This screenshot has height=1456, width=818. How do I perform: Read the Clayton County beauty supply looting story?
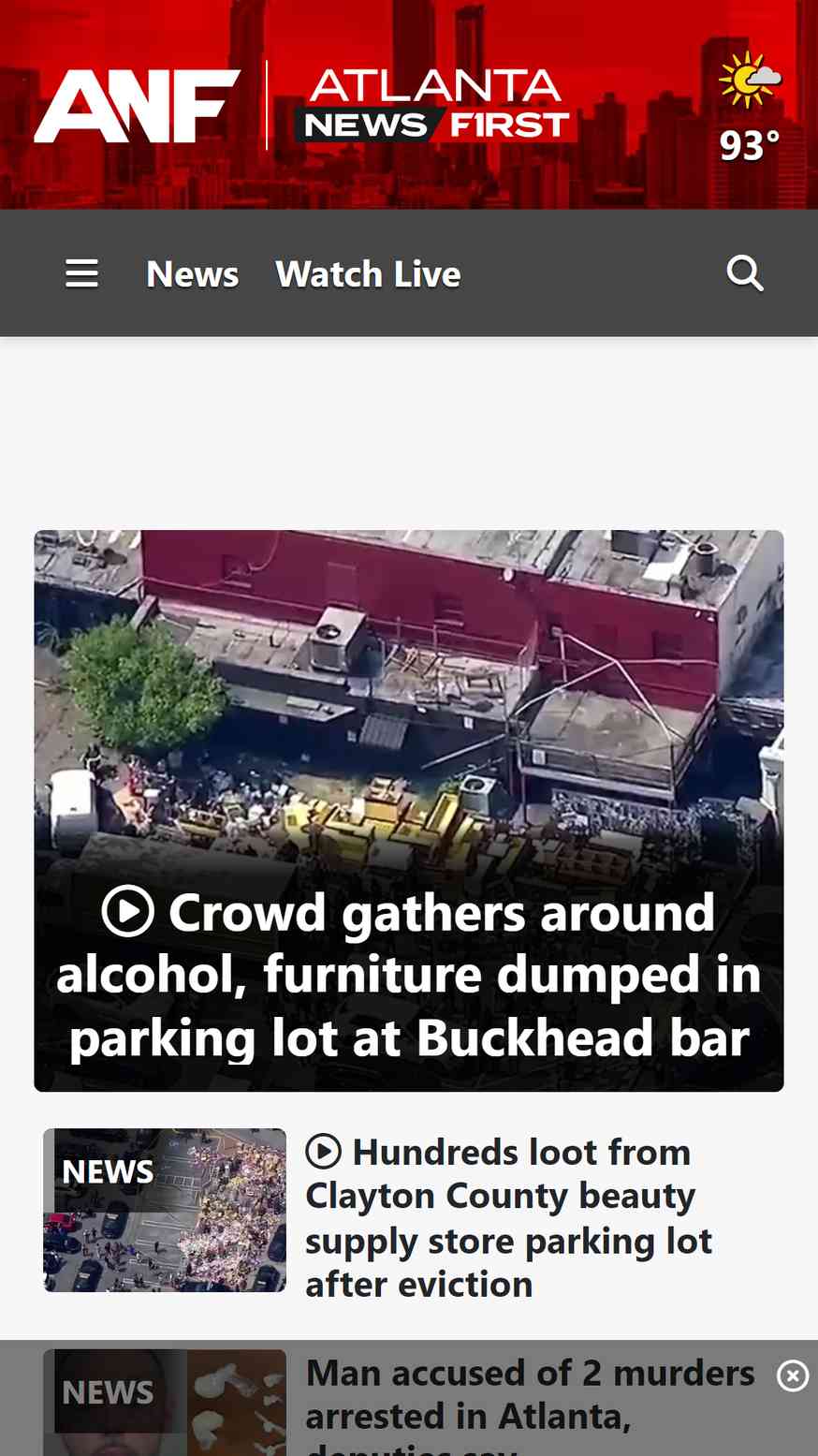(509, 1217)
